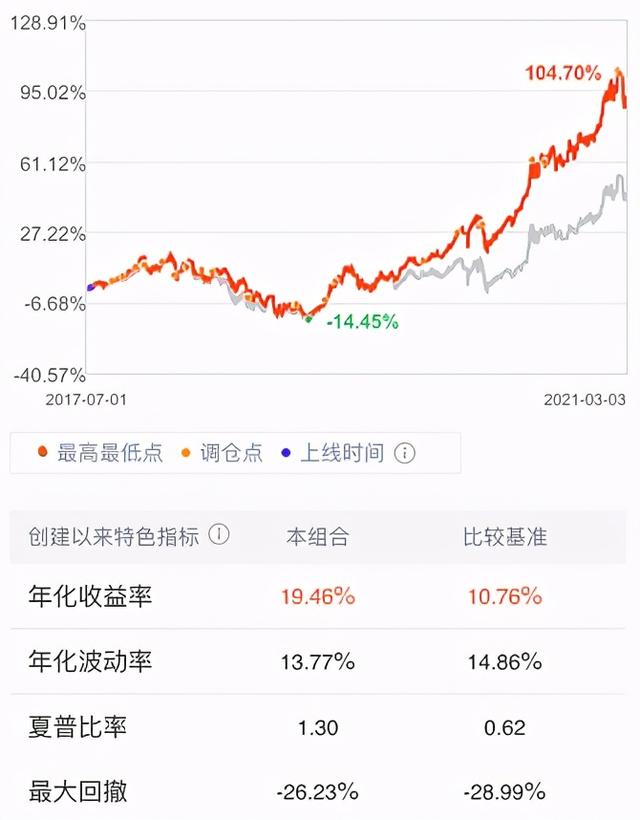
Task: Open the info icon beside 上线时间
Action: coord(404,453)
